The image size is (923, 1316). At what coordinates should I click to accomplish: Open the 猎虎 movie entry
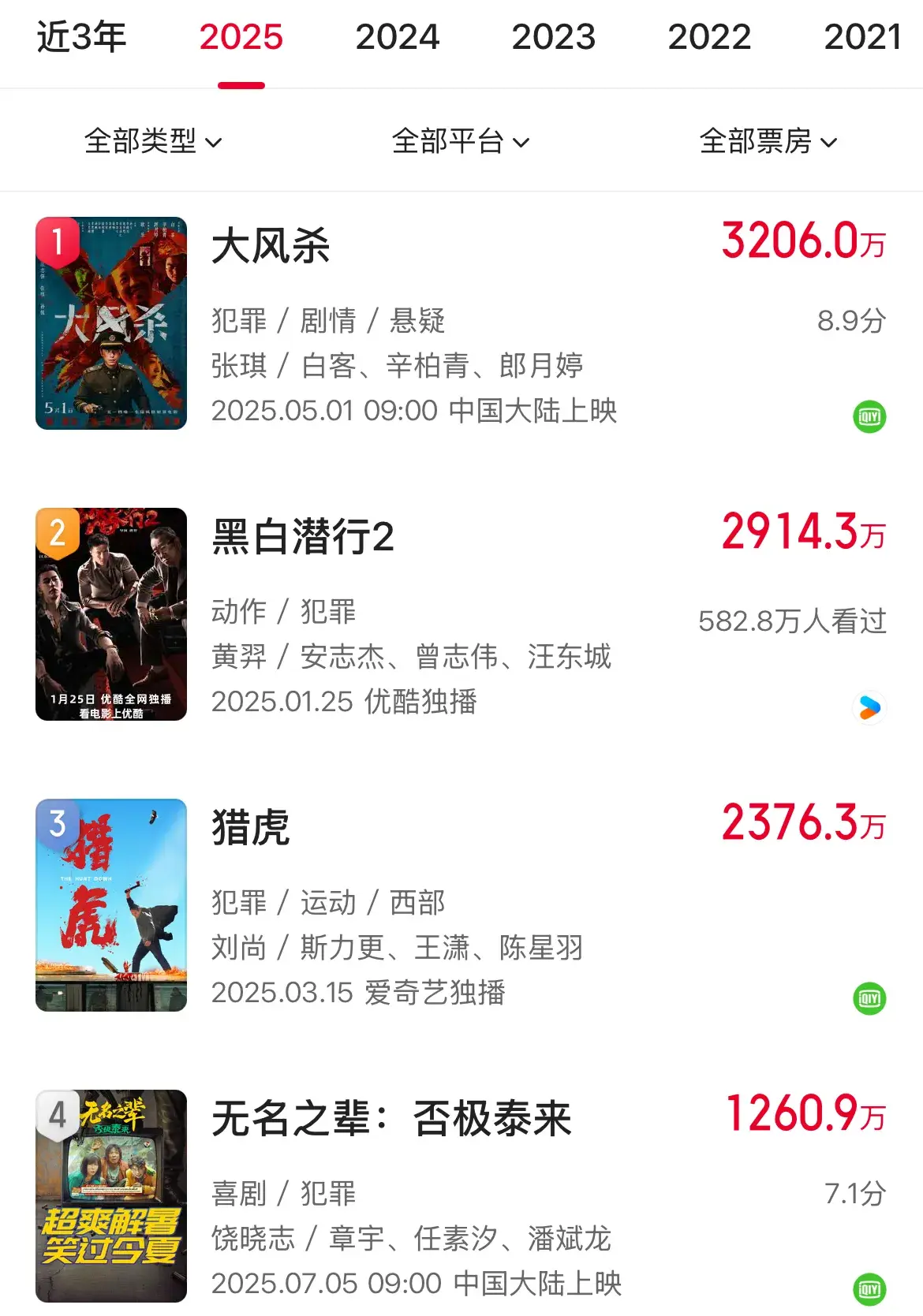click(x=251, y=827)
